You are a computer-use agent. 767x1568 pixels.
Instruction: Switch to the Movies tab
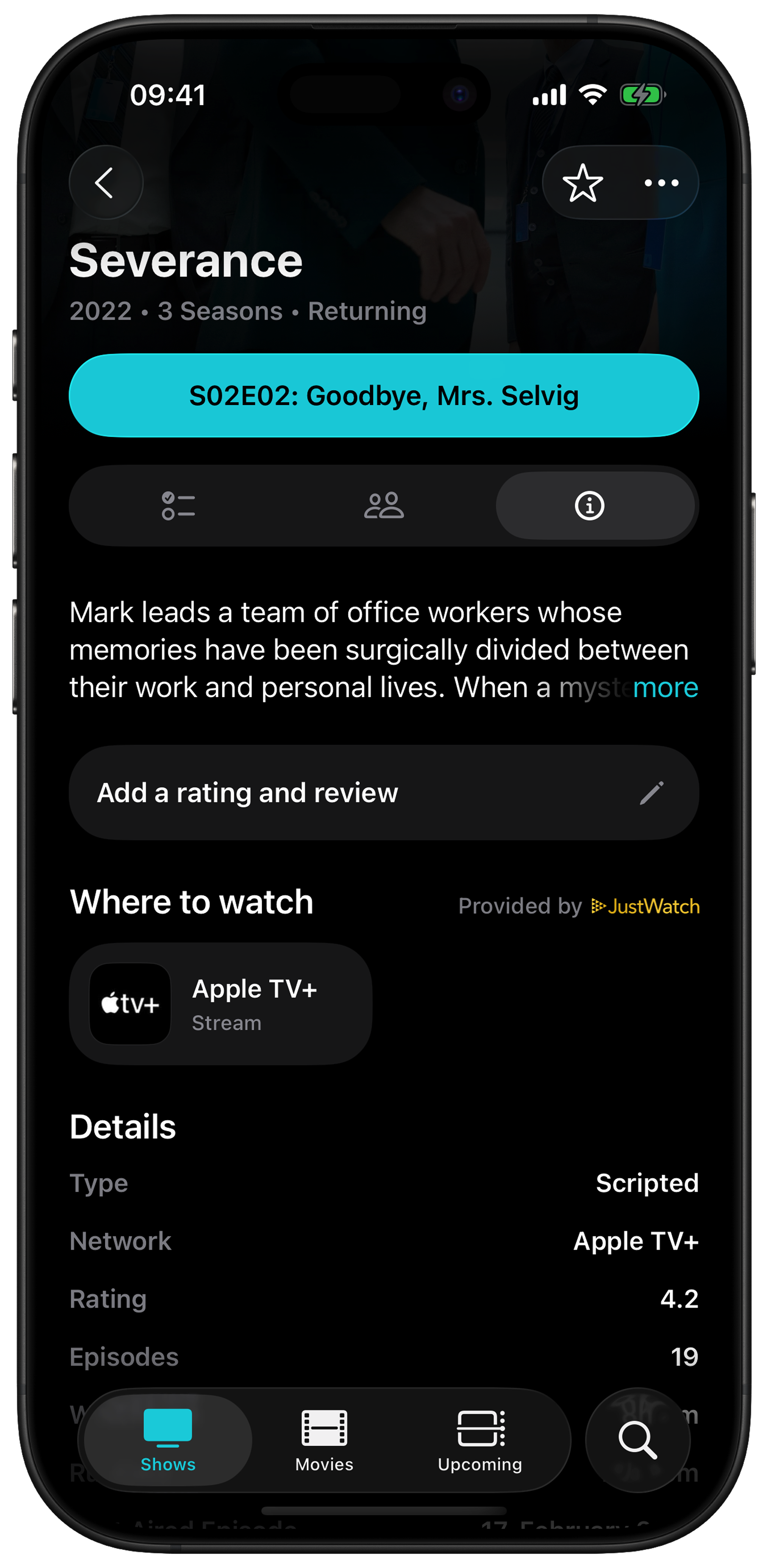pos(324,1440)
